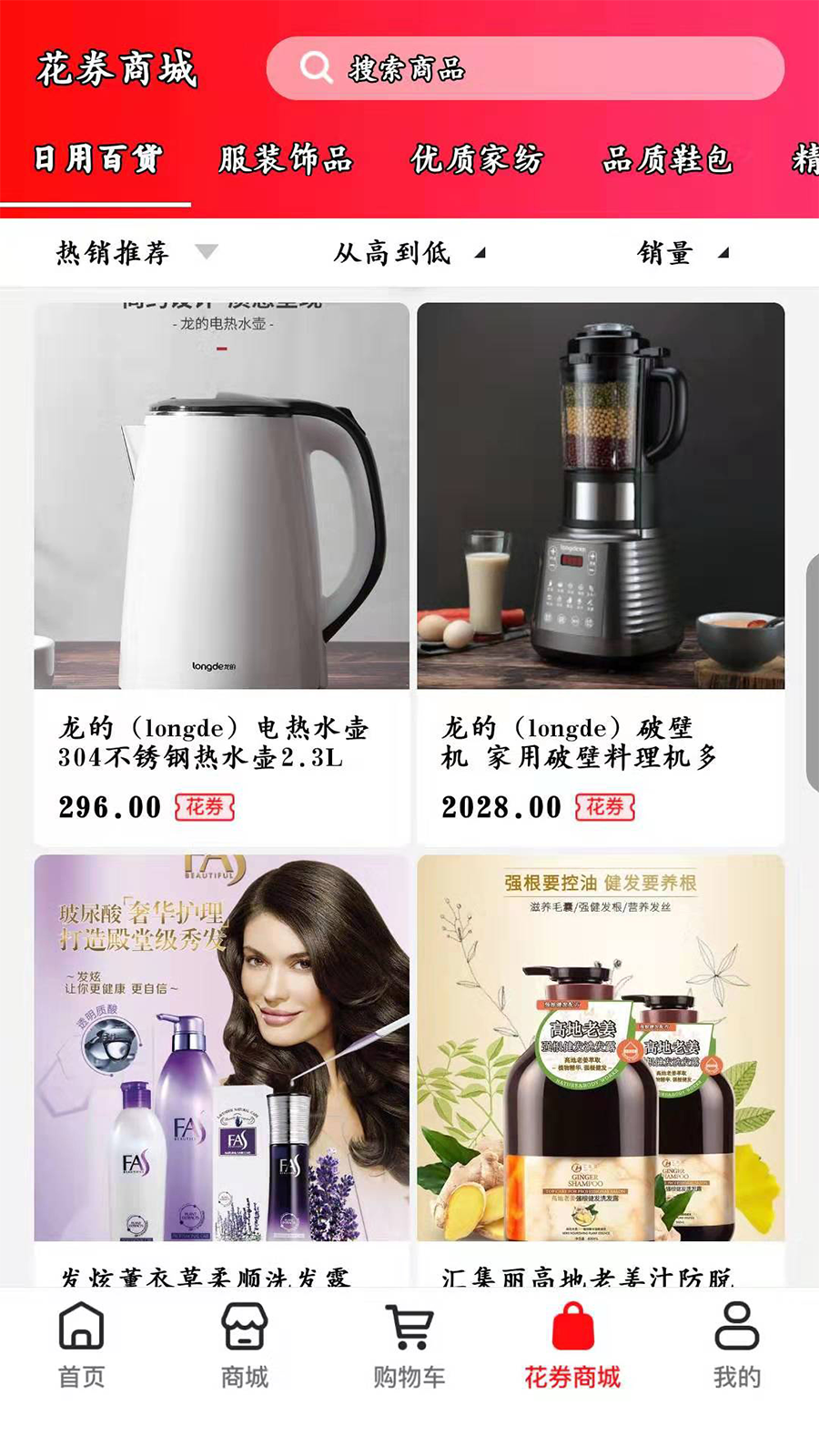Viewport: 819px width, 1456px height.
Task: Open the 购物车 shopping cart tab
Action: click(x=409, y=1345)
